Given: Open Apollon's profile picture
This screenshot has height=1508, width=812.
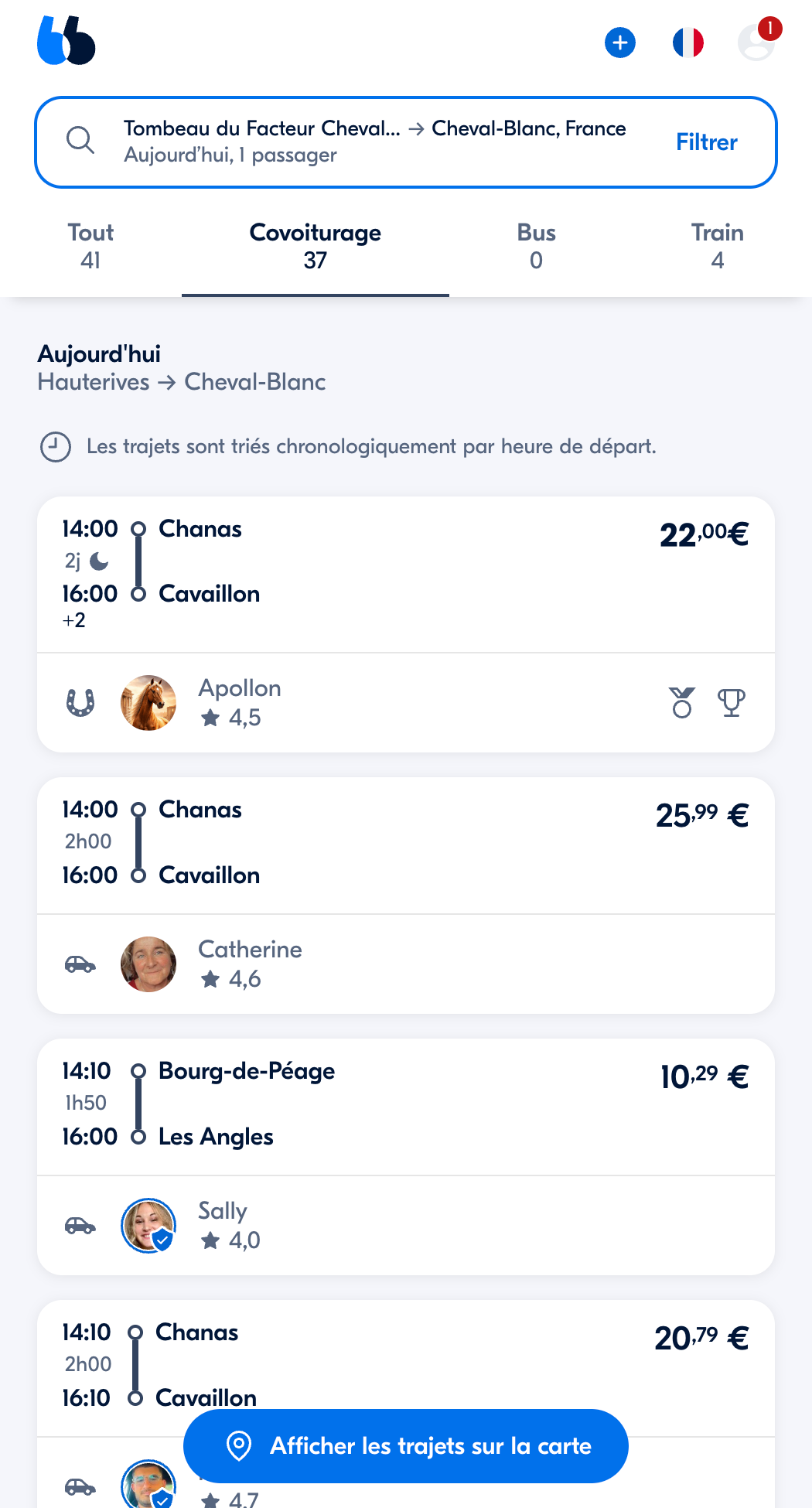Looking at the screenshot, I should click(x=148, y=702).
